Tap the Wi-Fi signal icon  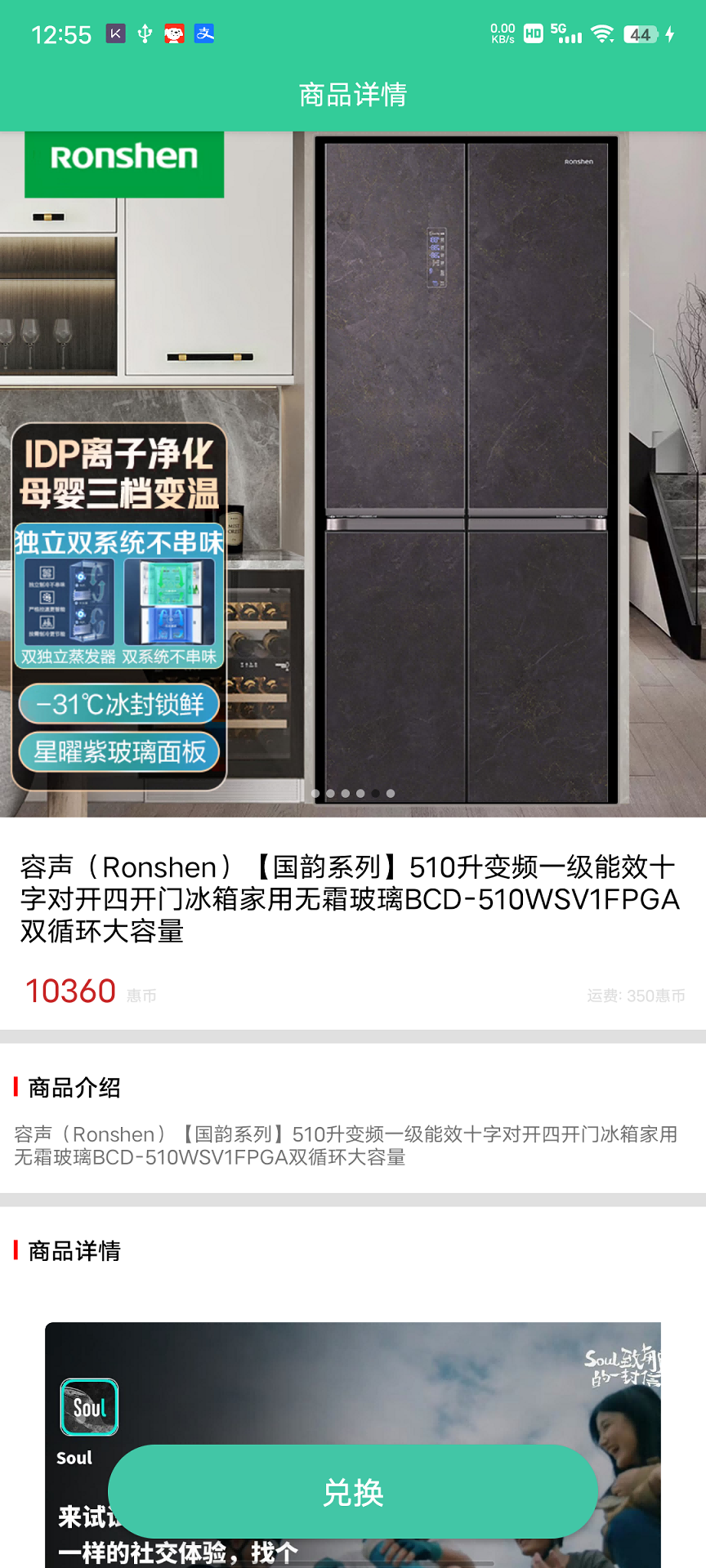(x=602, y=34)
